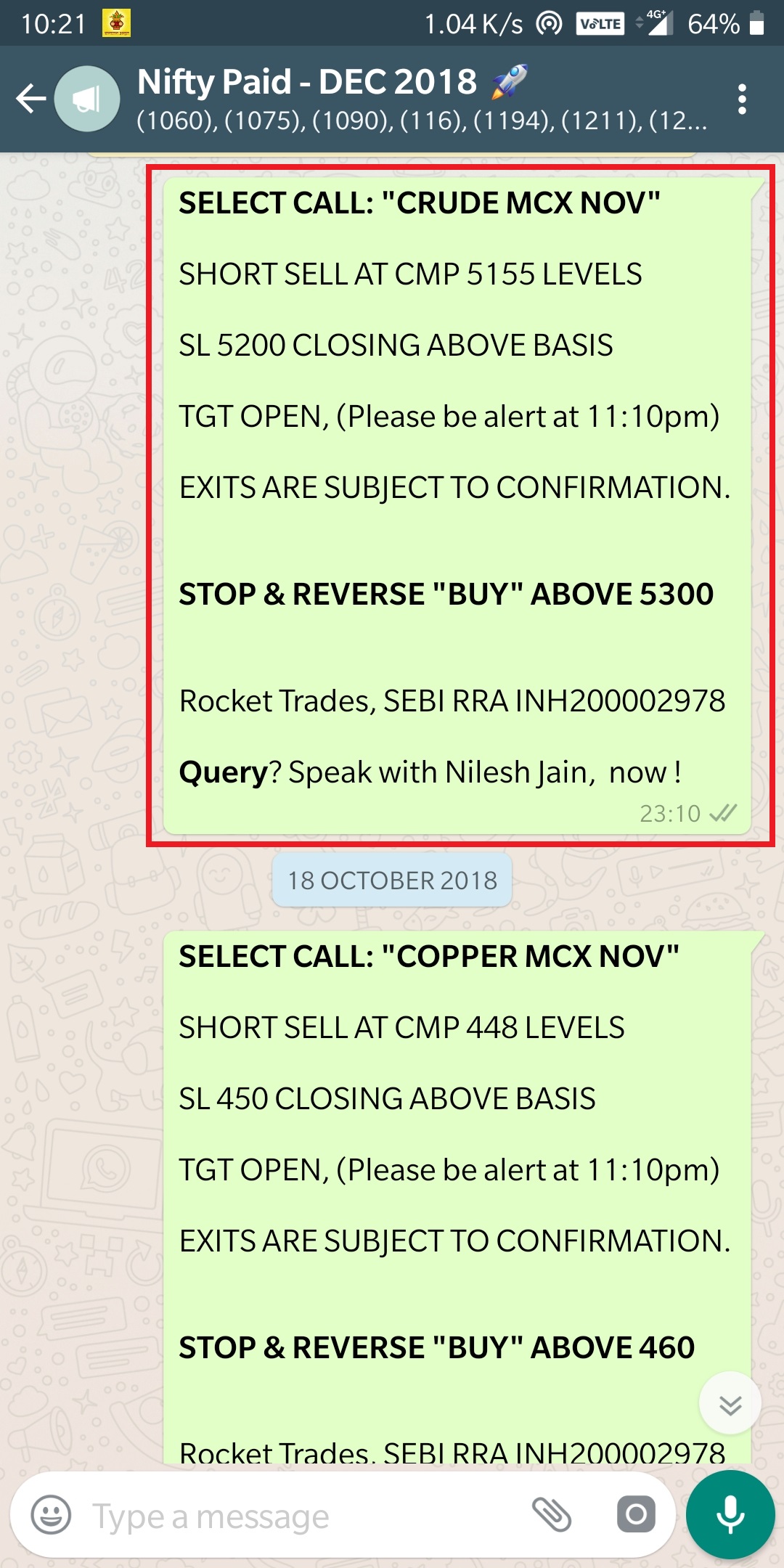The image size is (784, 1568).
Task: Open the emoji picker
Action: click(x=51, y=1516)
